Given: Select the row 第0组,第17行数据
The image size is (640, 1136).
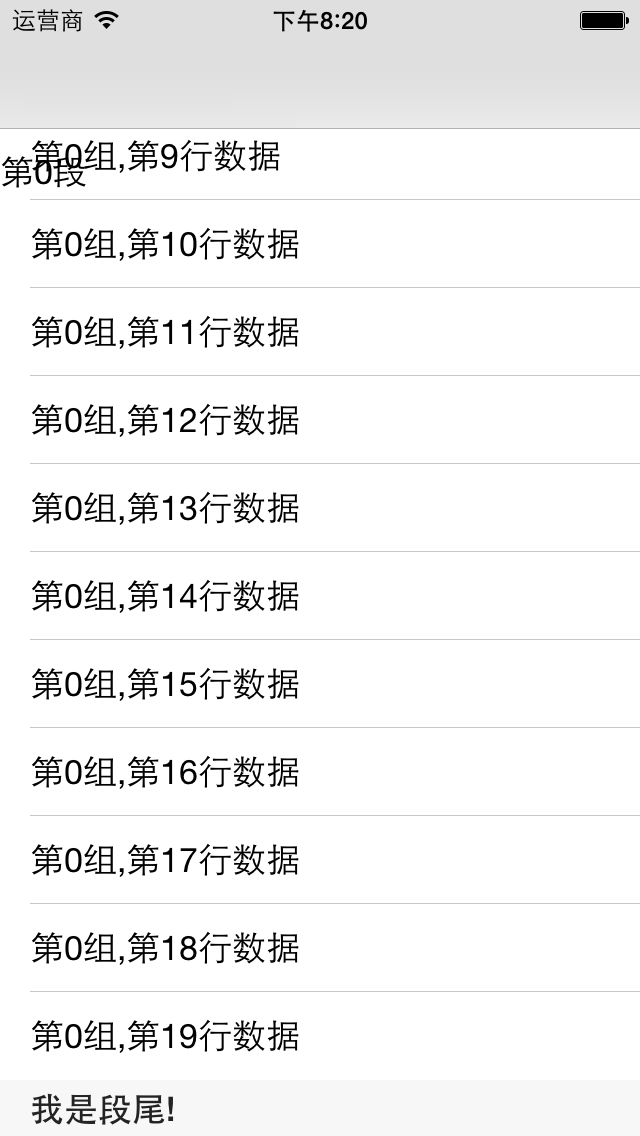Looking at the screenshot, I should 320,860.
